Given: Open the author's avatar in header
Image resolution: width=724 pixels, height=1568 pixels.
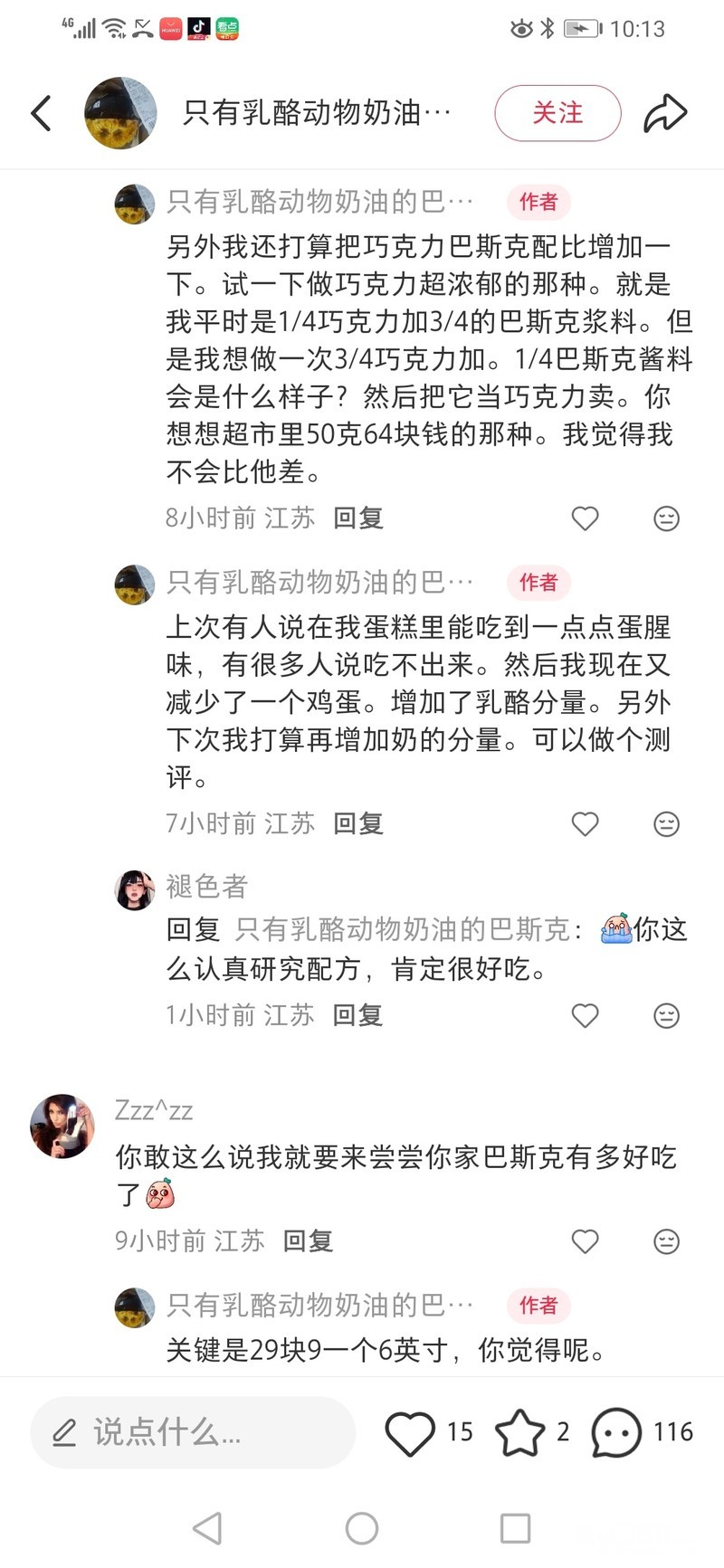Looking at the screenshot, I should pos(120,113).
